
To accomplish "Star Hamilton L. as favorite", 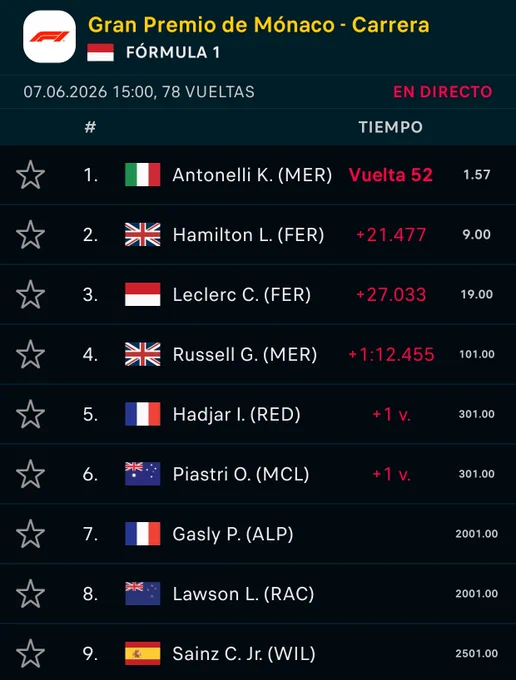I will pos(30,235).
